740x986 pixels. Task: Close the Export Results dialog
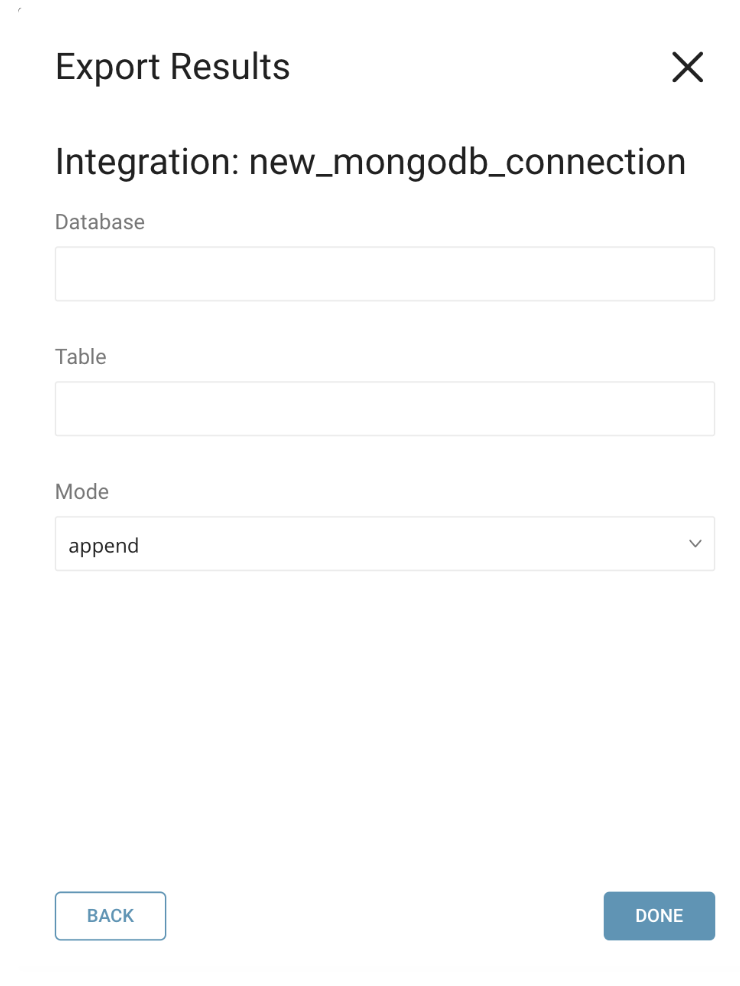[x=687, y=67]
